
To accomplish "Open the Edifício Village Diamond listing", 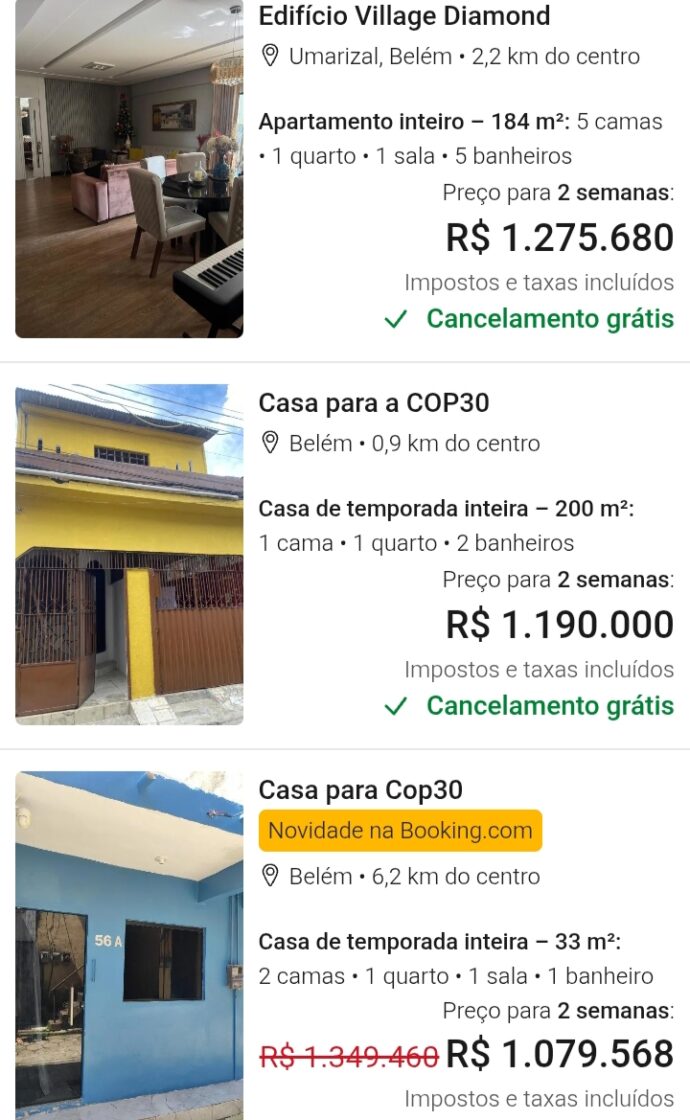I will coord(404,17).
